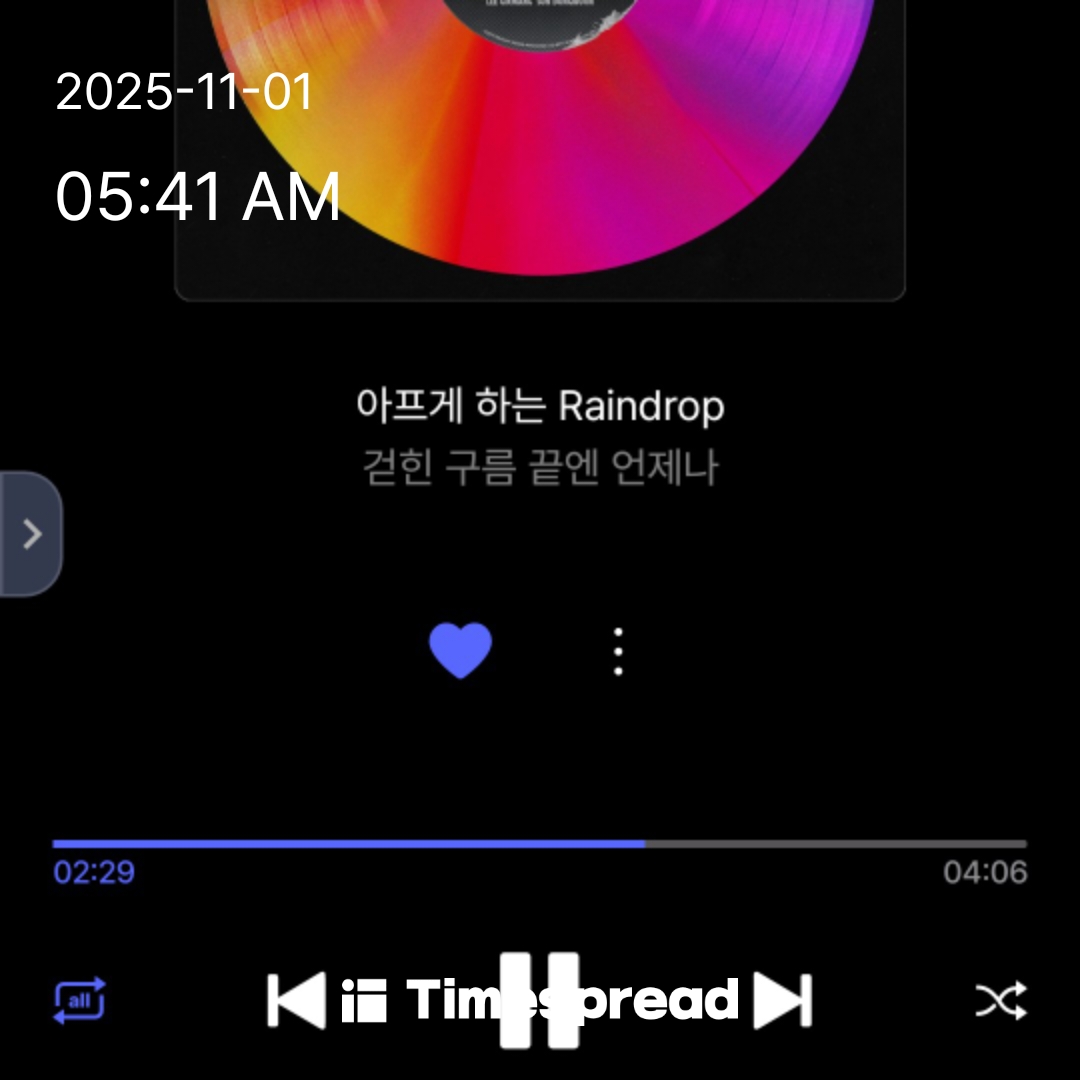Change the repeat all mode
This screenshot has width=1080, height=1080.
[79, 1000]
